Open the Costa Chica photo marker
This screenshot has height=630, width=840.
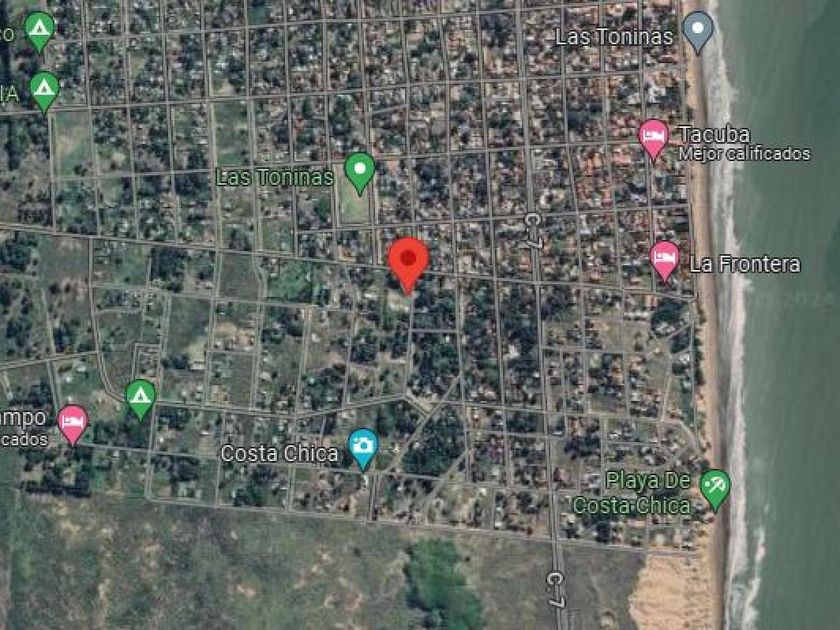(x=363, y=448)
